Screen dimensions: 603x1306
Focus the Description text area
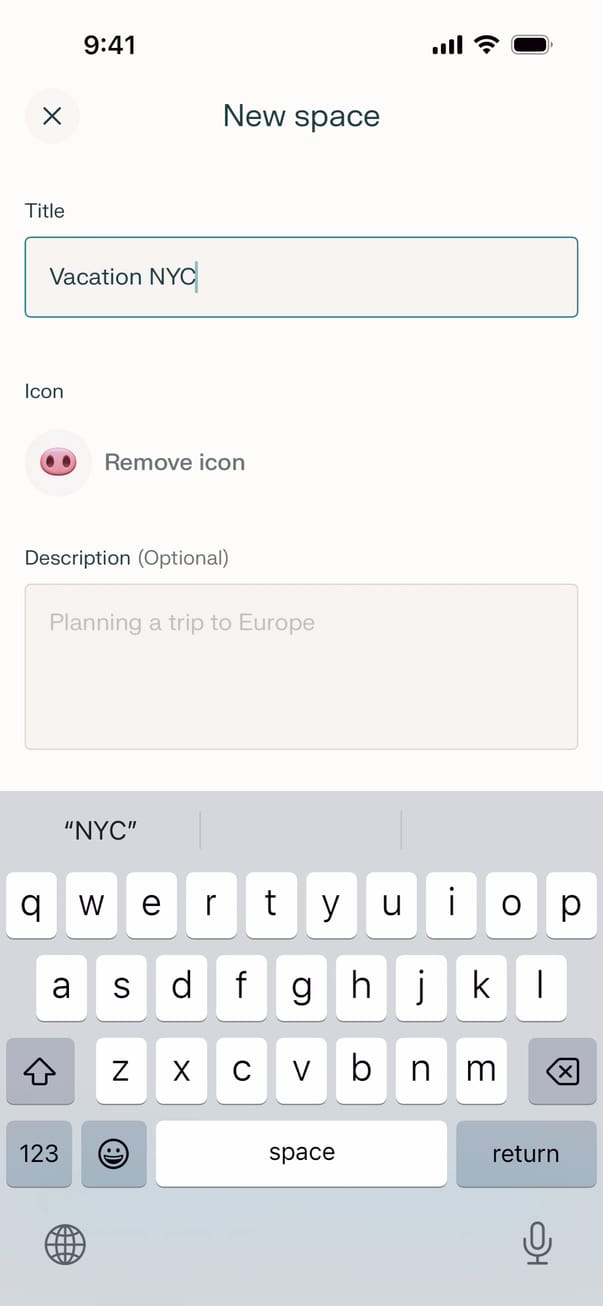[x=301, y=666]
